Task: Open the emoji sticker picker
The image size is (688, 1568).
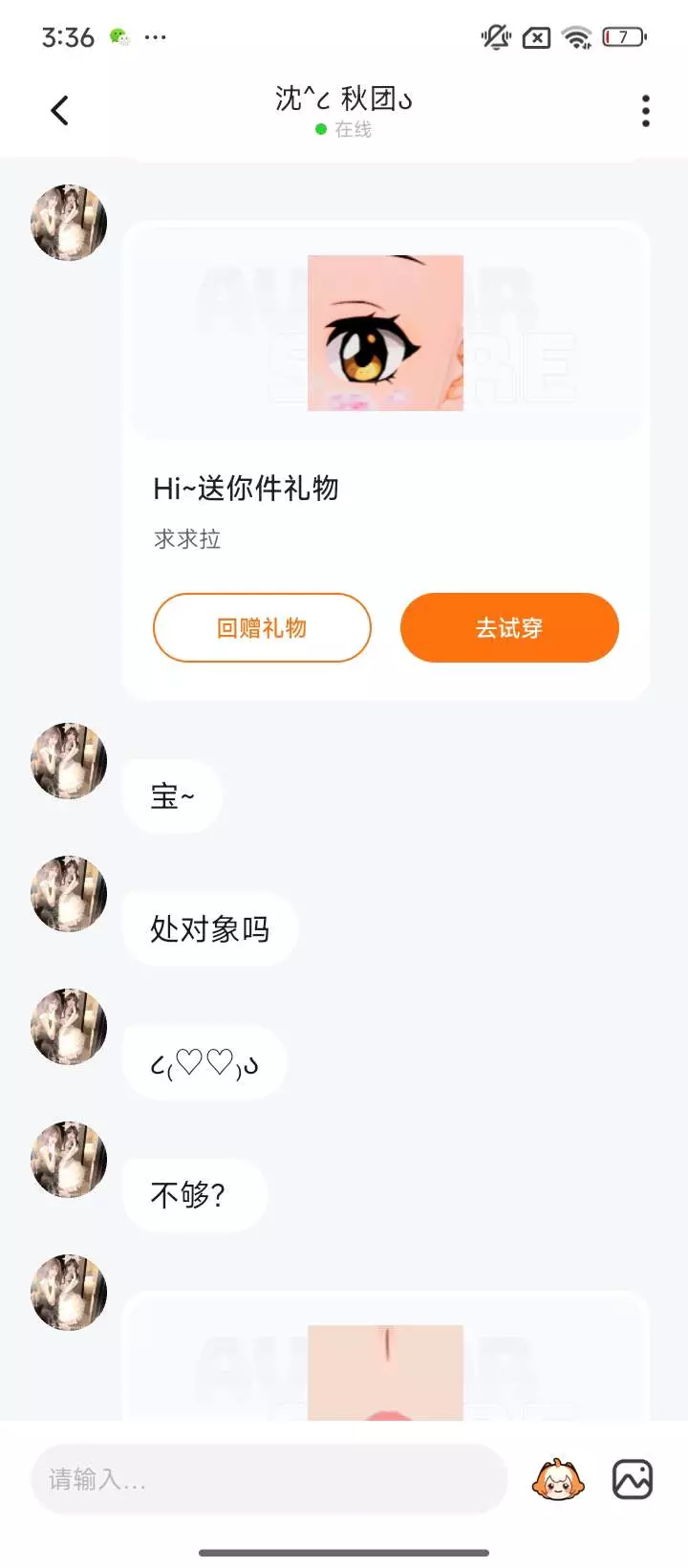Action: click(558, 1479)
